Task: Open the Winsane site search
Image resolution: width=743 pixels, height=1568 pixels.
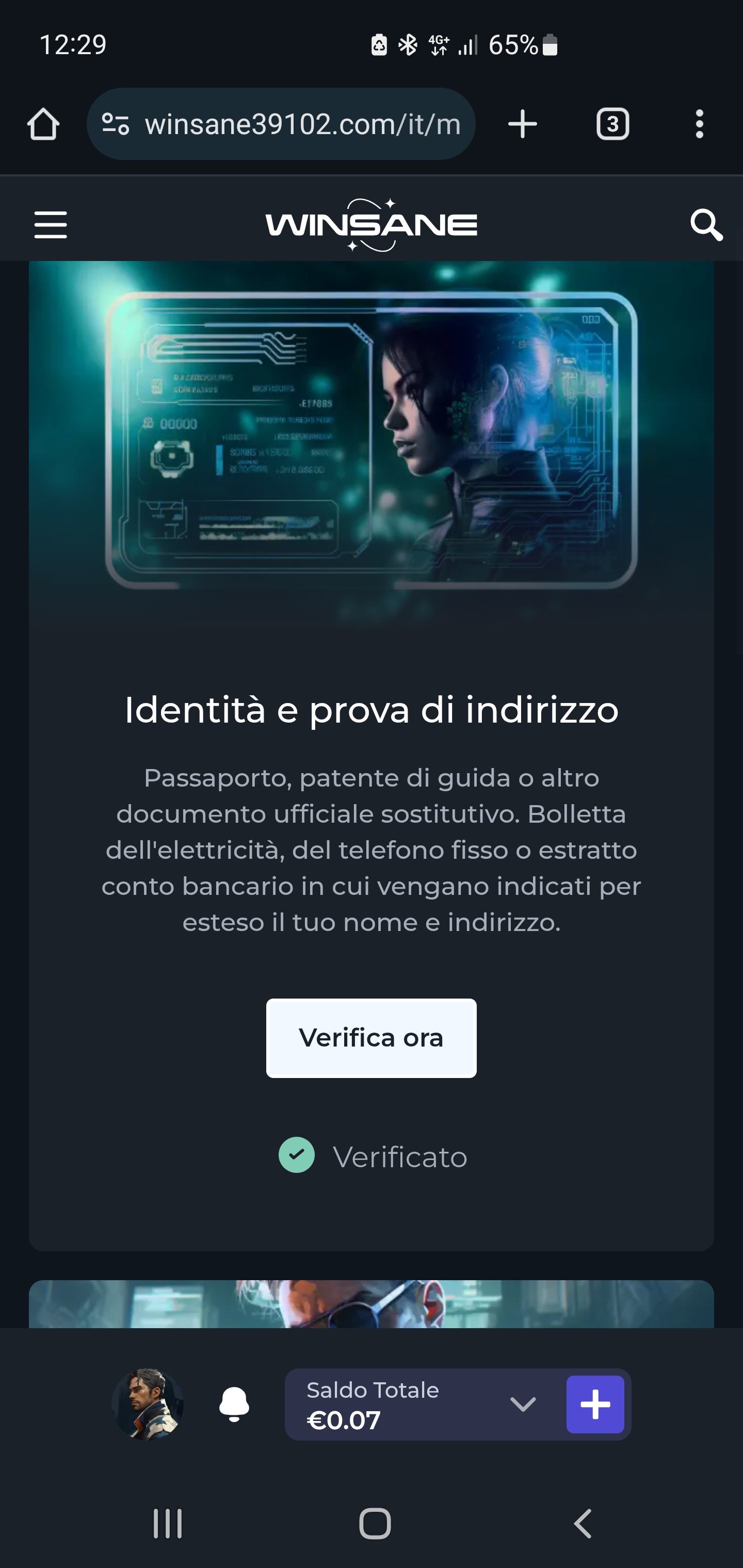Action: [x=706, y=224]
